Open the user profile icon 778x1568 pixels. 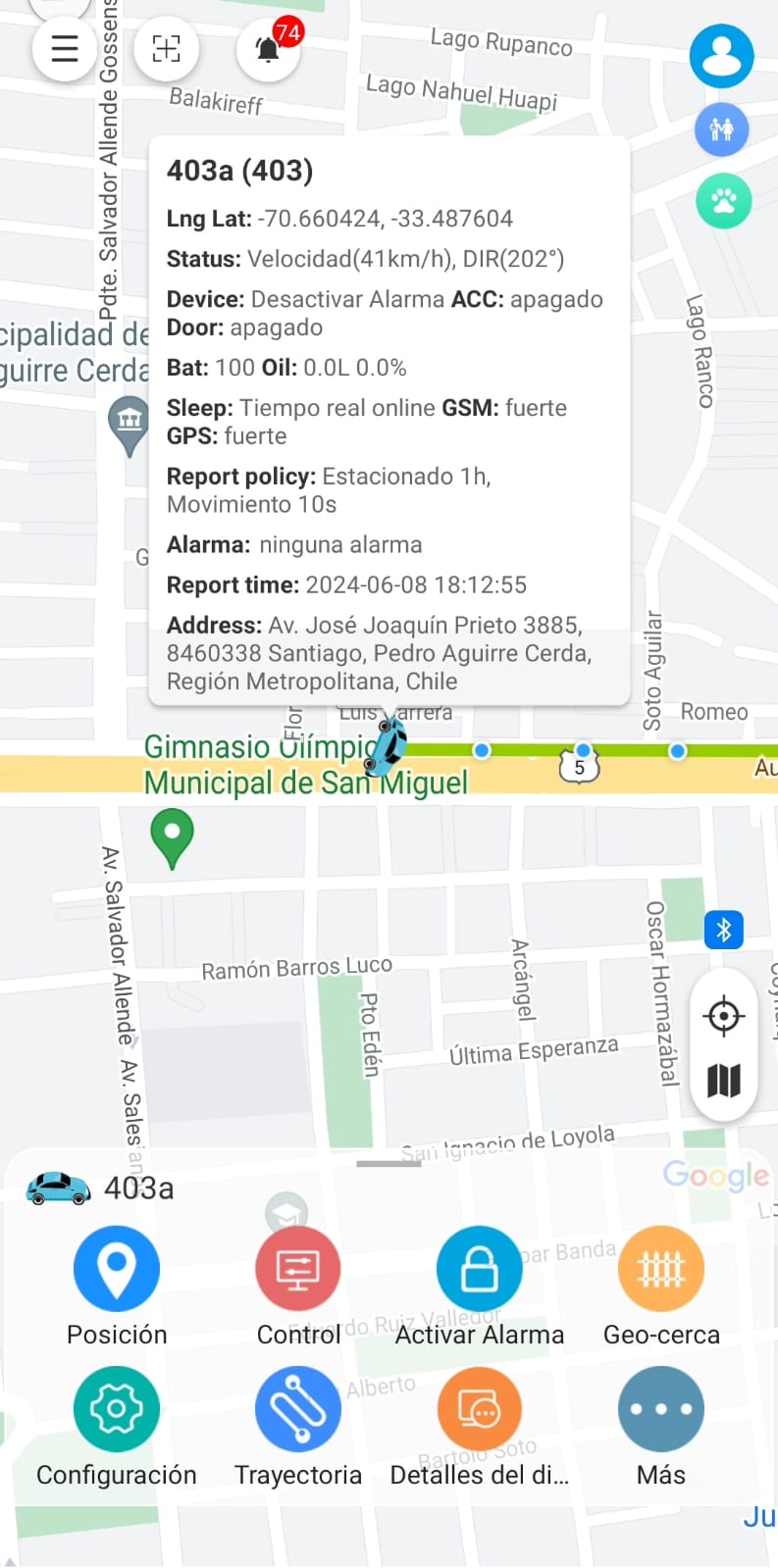click(721, 56)
